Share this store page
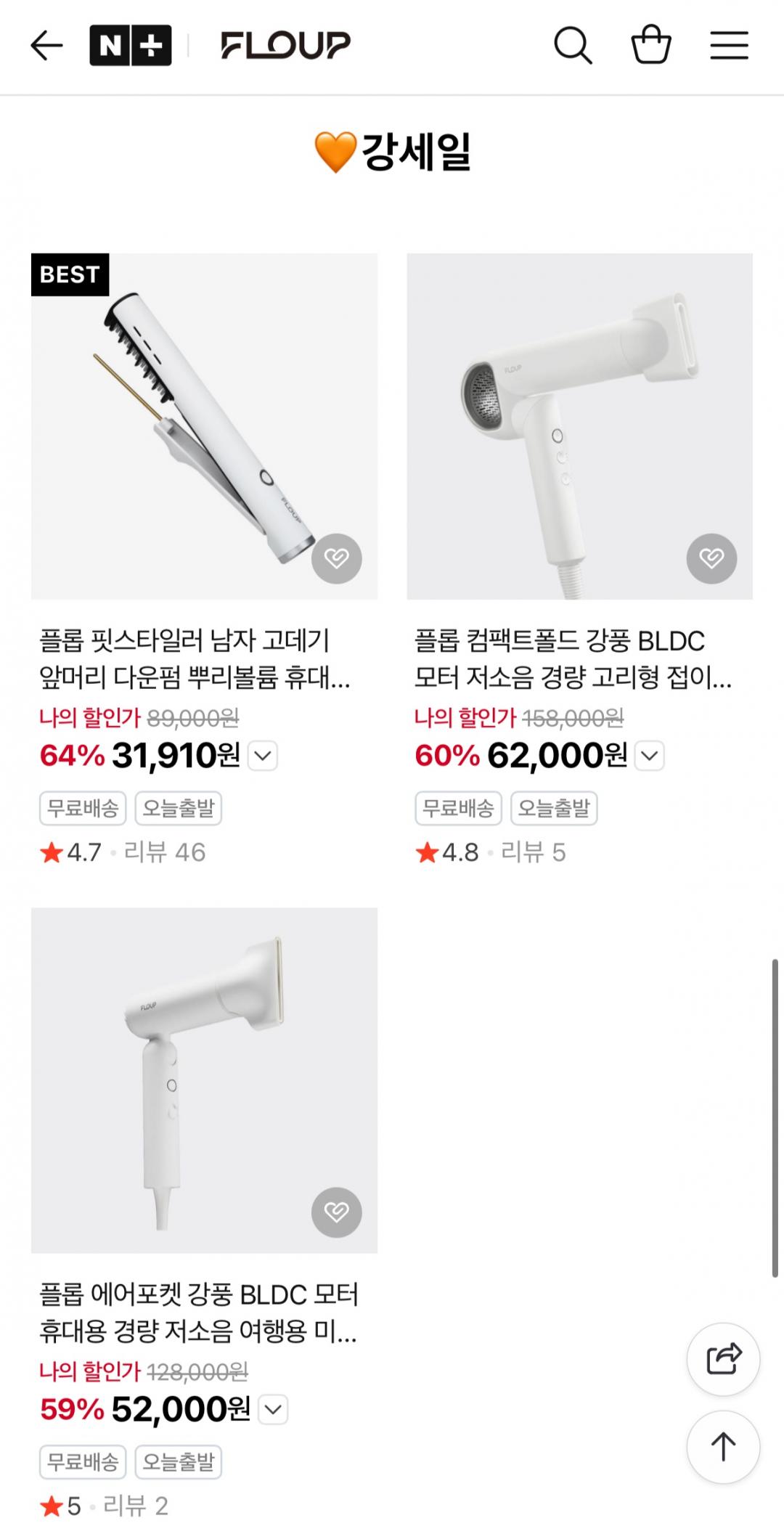This screenshot has height=1526, width=784. tap(723, 1359)
